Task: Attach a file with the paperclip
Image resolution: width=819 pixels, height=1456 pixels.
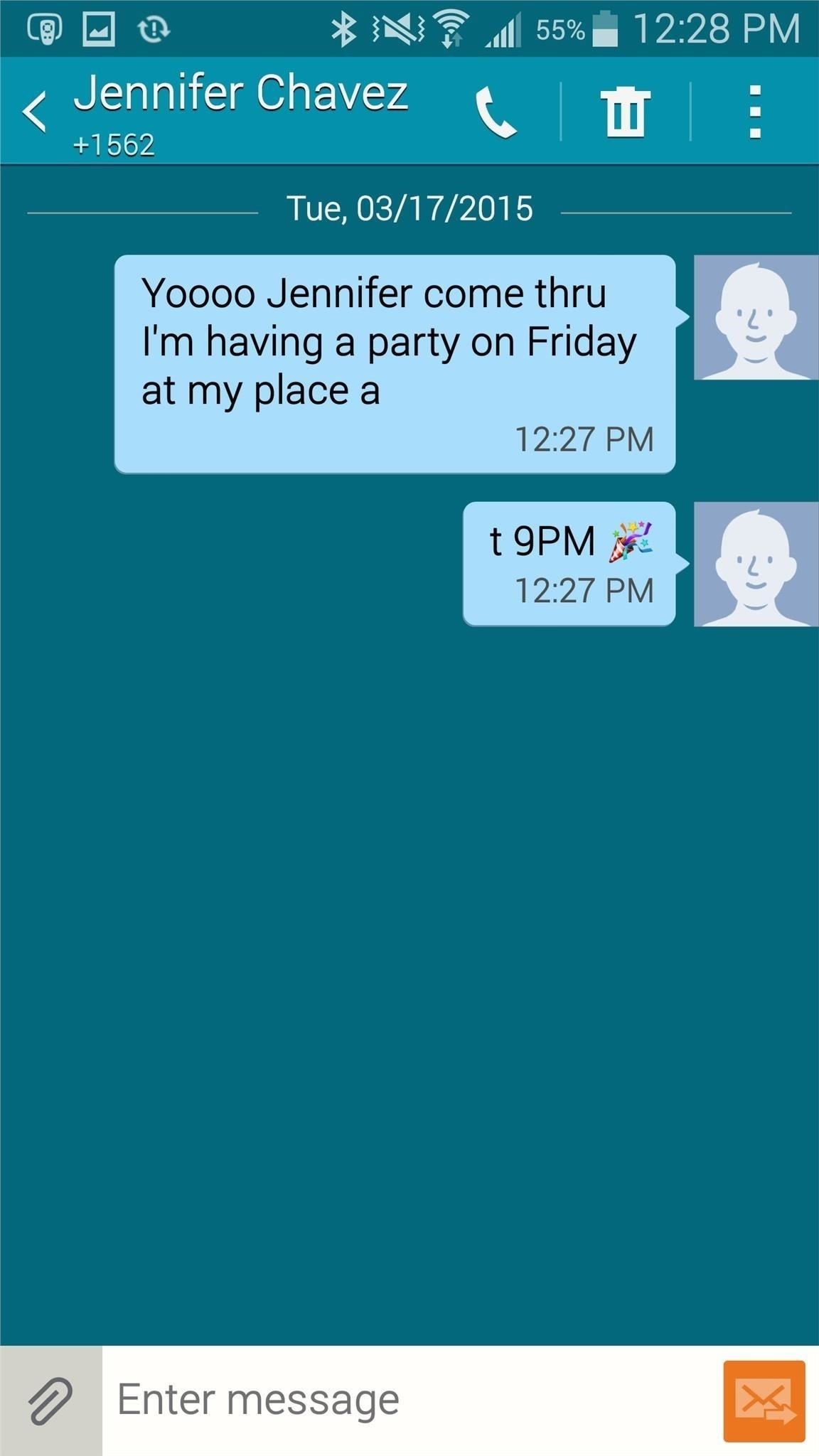Action: pos(50,1400)
